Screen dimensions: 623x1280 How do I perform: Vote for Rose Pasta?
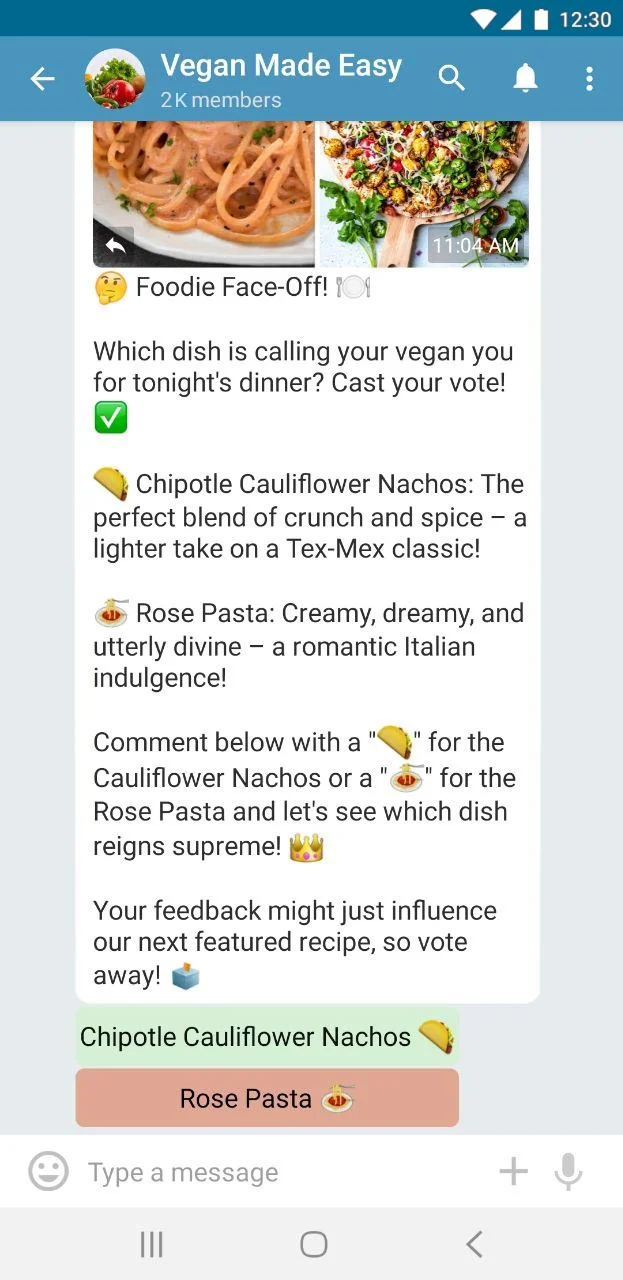click(267, 1098)
